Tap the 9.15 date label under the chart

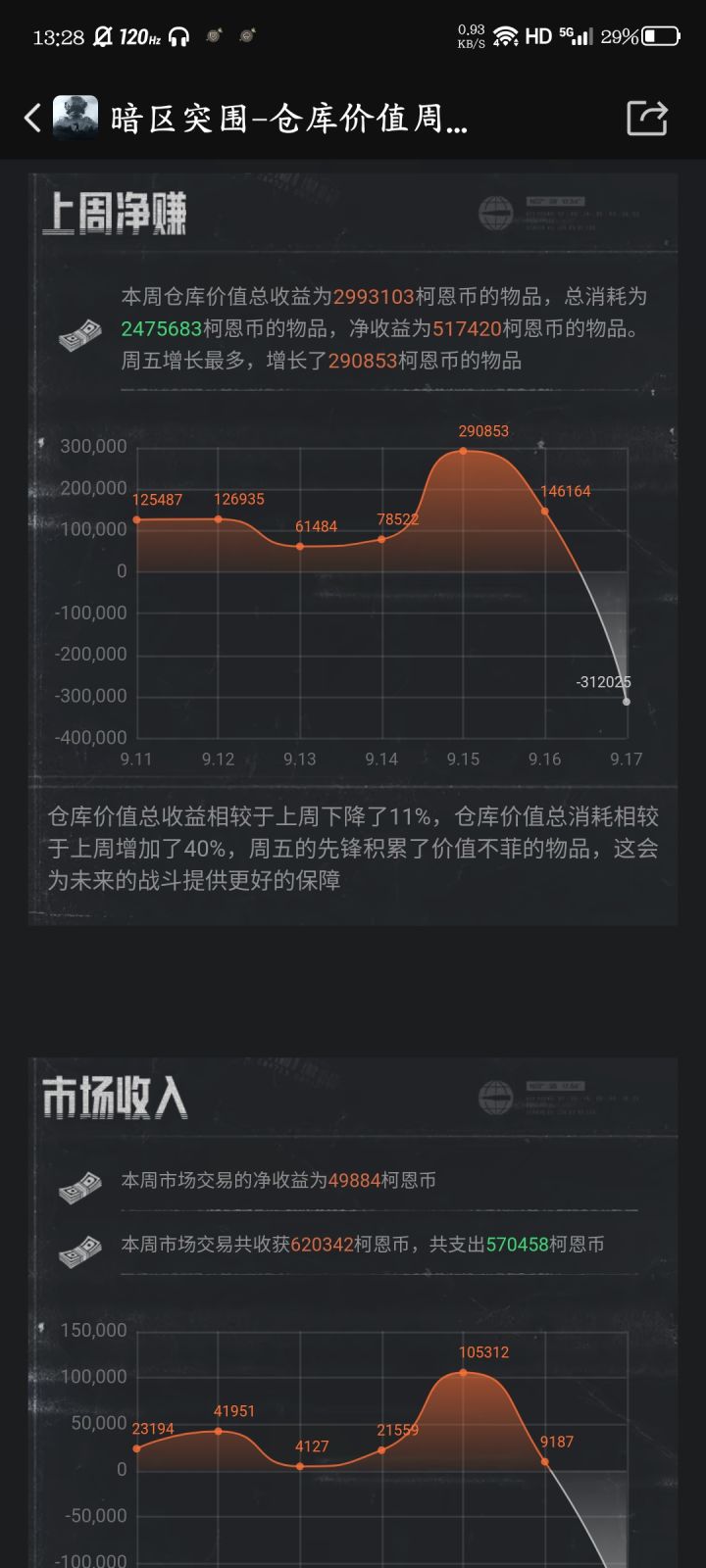[463, 759]
